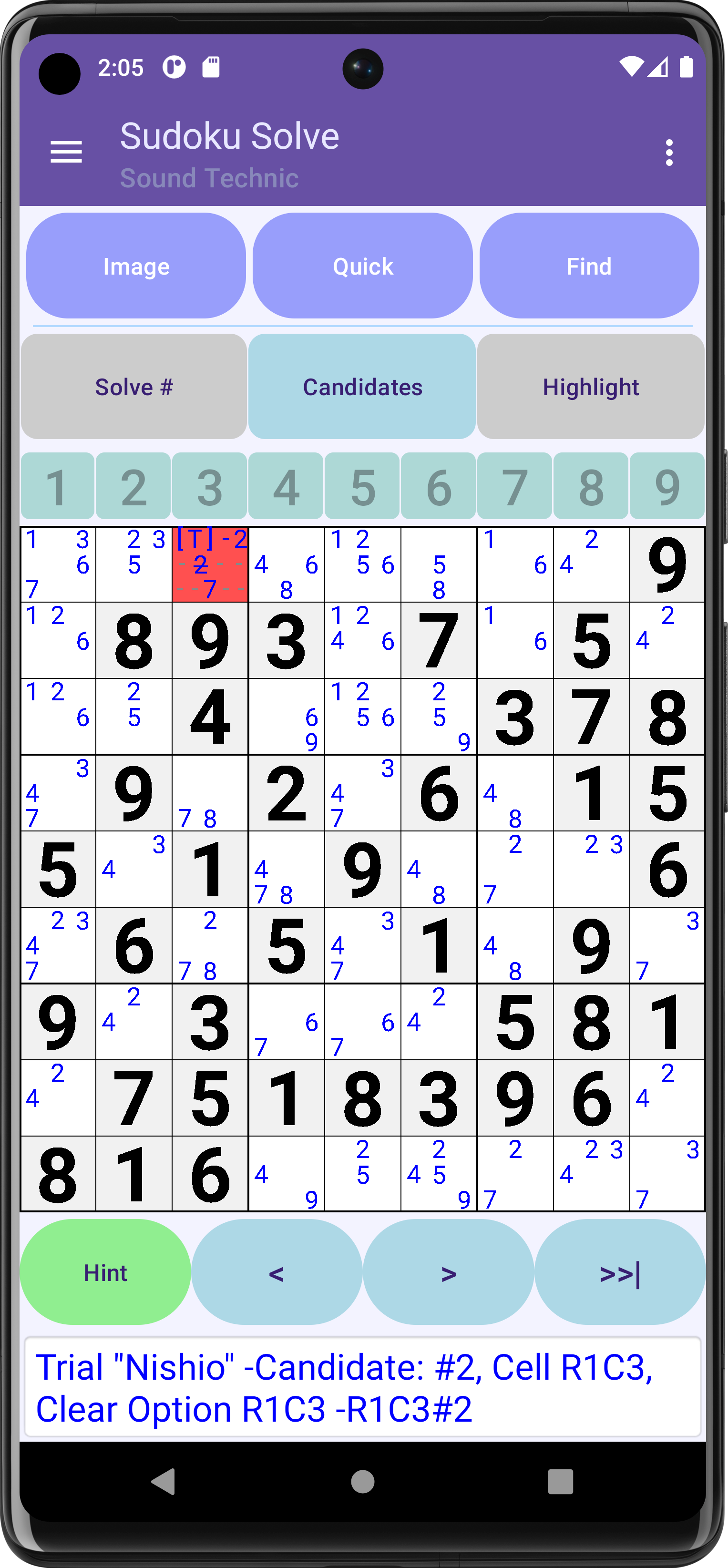Viewport: 728px width, 1568px height.
Task: Tap the system back button
Action: (163, 1482)
